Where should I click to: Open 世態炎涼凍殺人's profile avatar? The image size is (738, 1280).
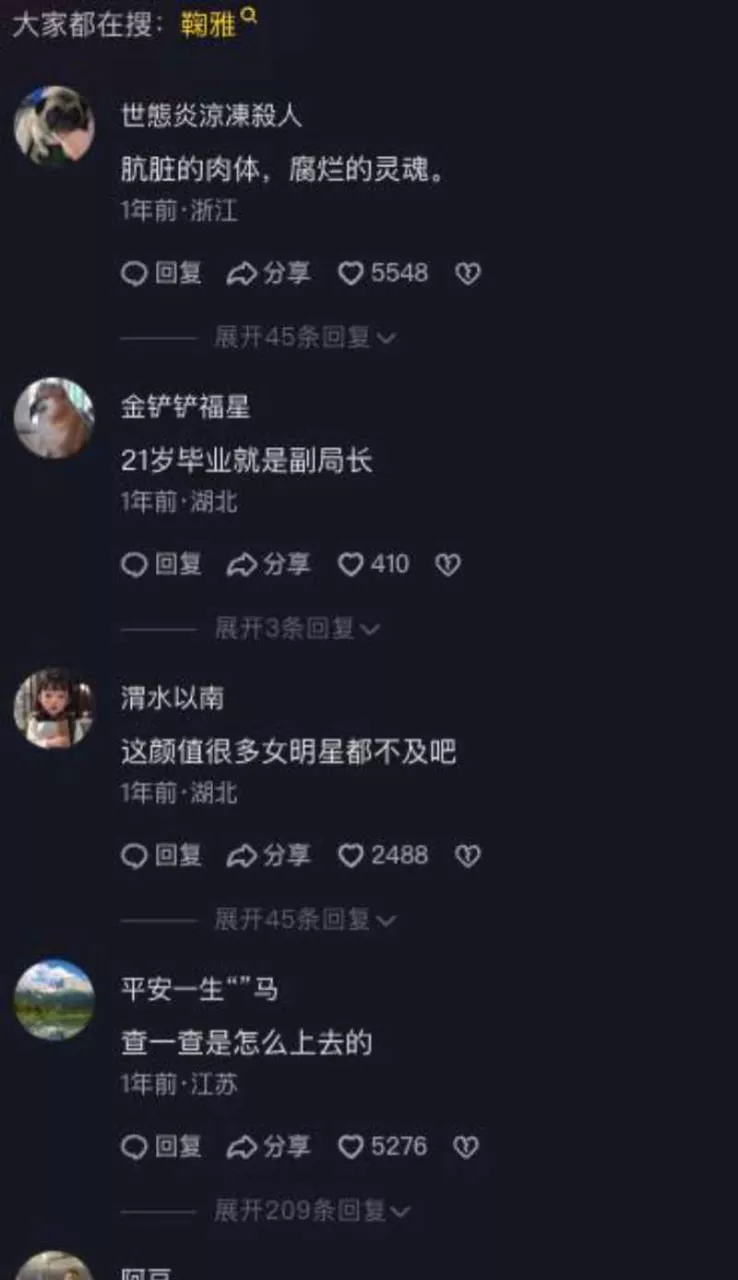click(54, 126)
